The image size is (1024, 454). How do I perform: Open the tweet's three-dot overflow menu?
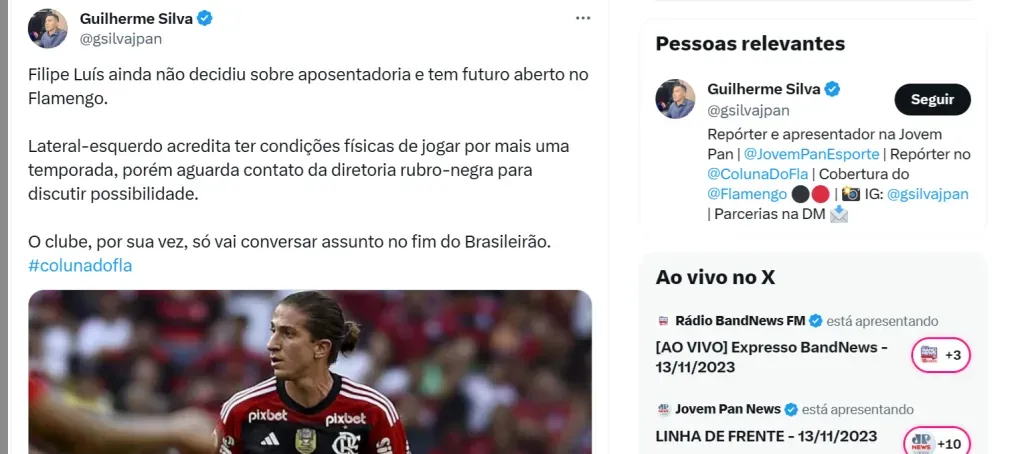583,19
